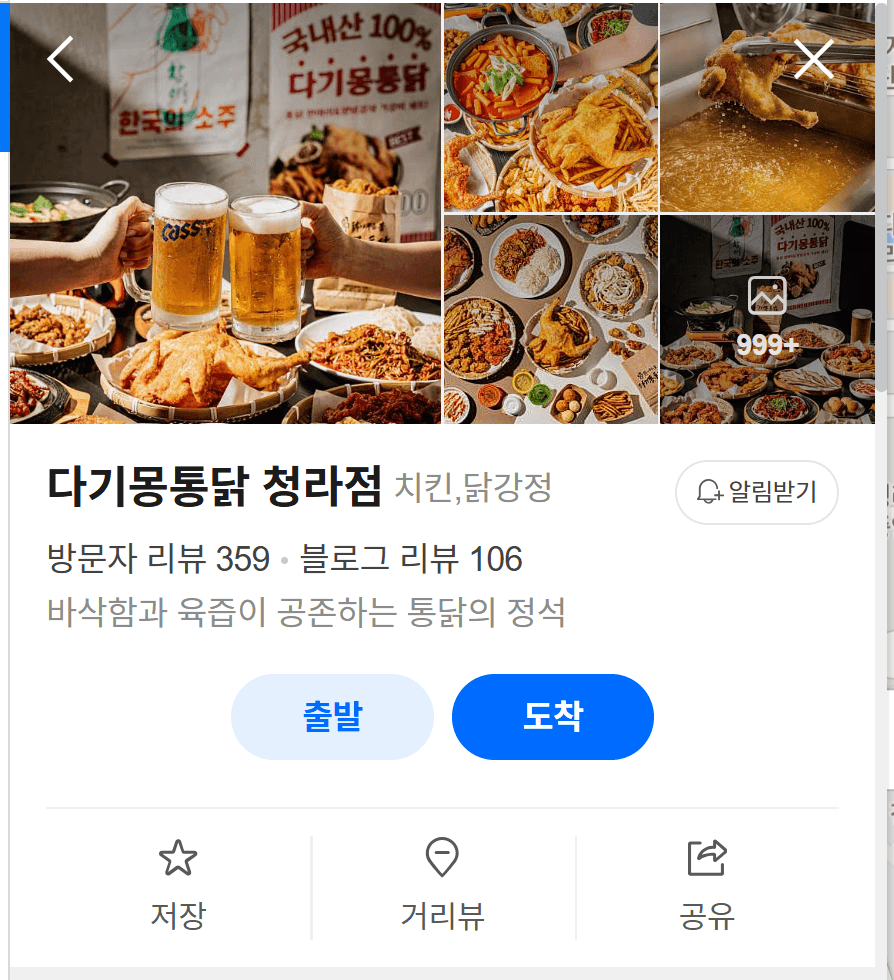Open street view via the 거리뷰 pin icon
Image resolution: width=894 pixels, height=980 pixels.
click(444, 857)
